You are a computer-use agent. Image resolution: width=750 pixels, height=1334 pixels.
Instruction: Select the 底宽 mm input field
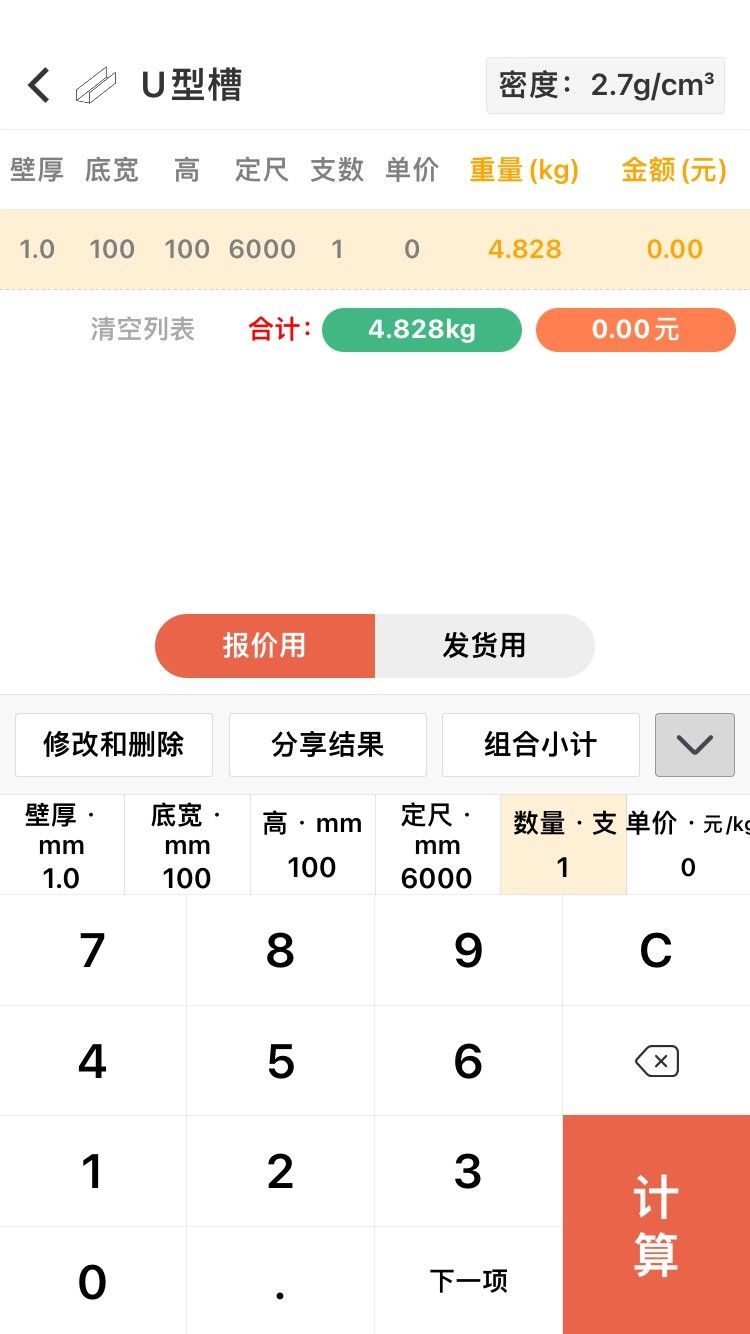tap(188, 845)
